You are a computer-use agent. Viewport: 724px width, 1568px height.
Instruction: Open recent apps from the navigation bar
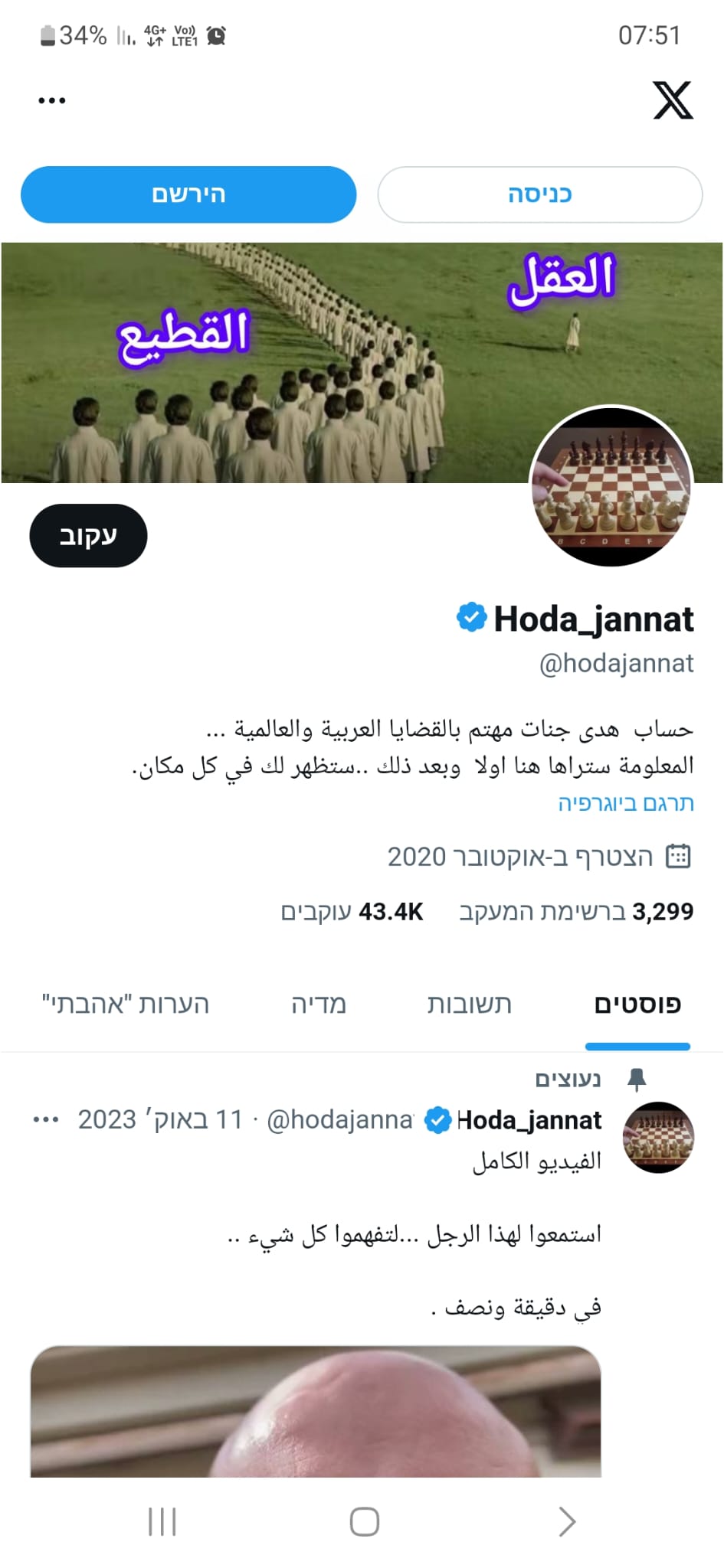tap(162, 1521)
